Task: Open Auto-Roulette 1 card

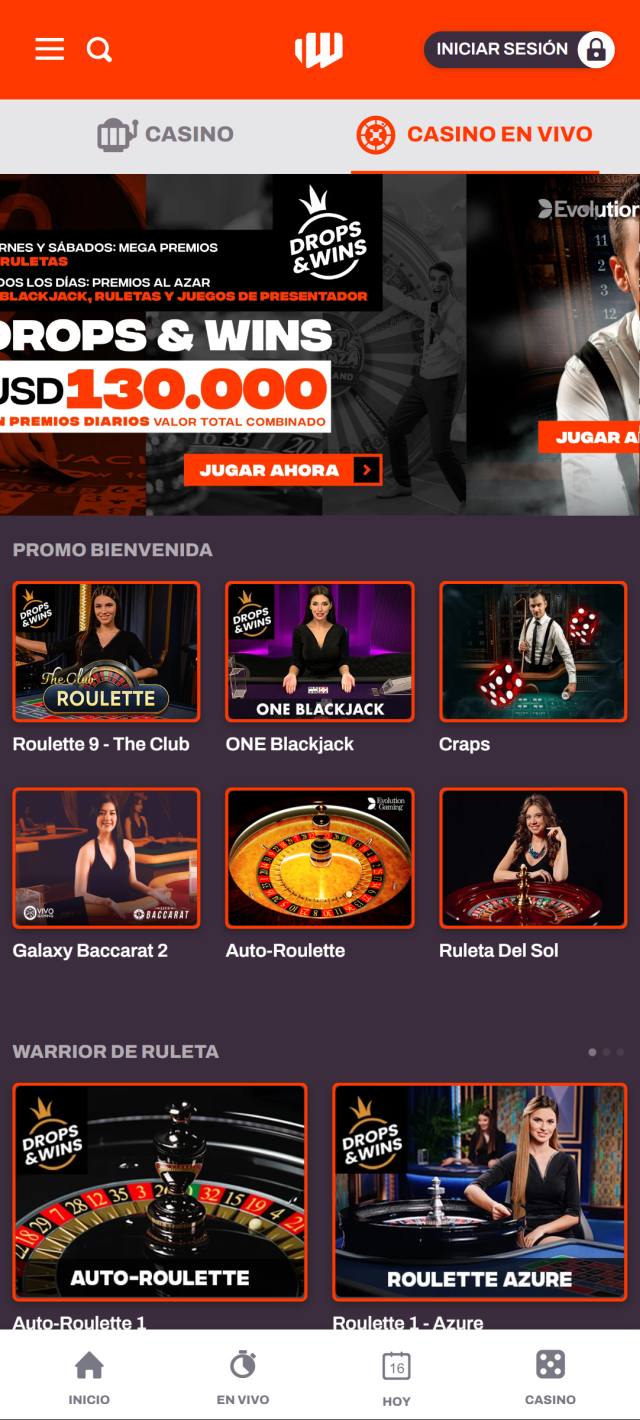Action: click(x=160, y=1191)
